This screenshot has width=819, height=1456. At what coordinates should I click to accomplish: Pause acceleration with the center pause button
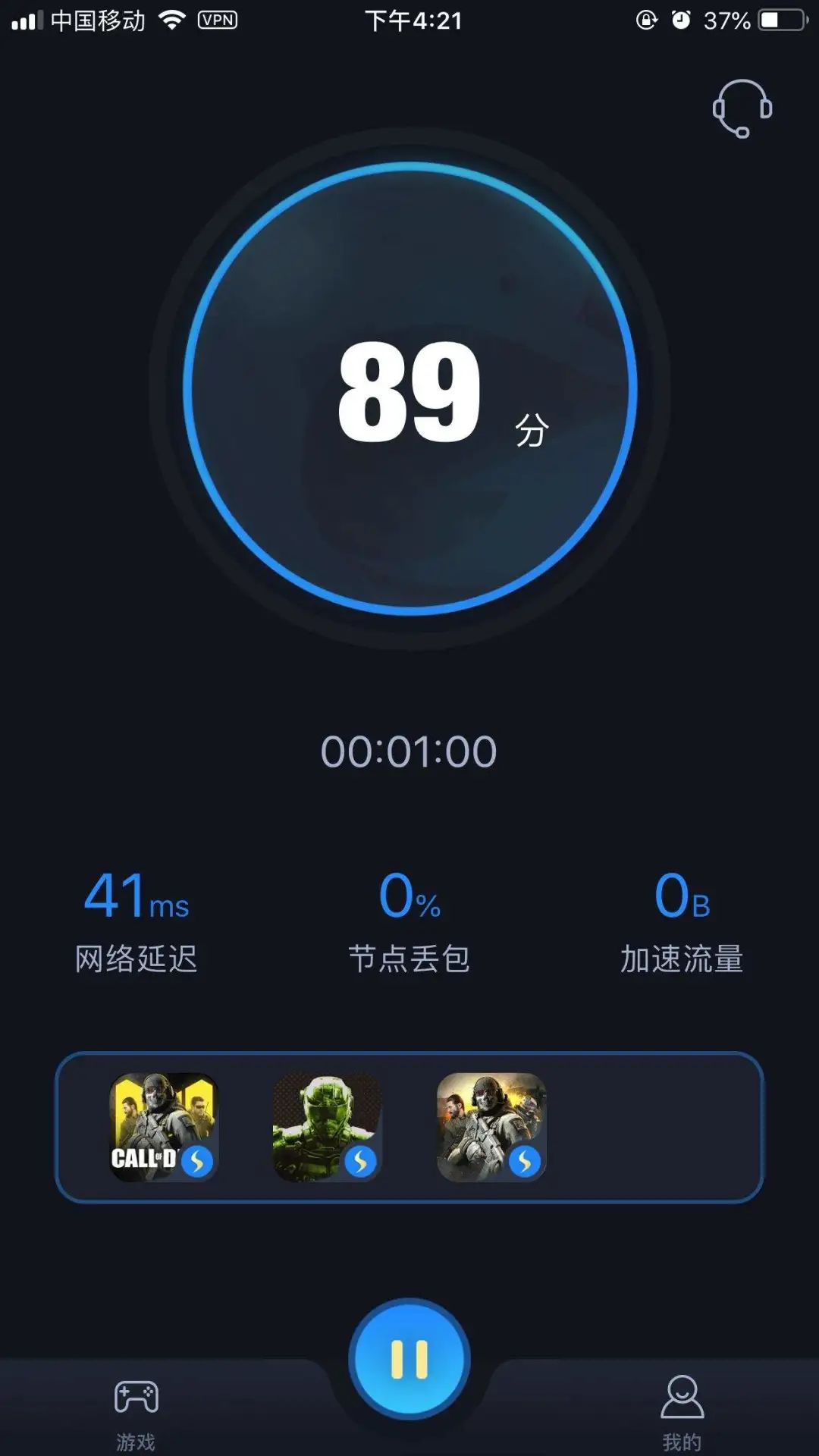409,1357
